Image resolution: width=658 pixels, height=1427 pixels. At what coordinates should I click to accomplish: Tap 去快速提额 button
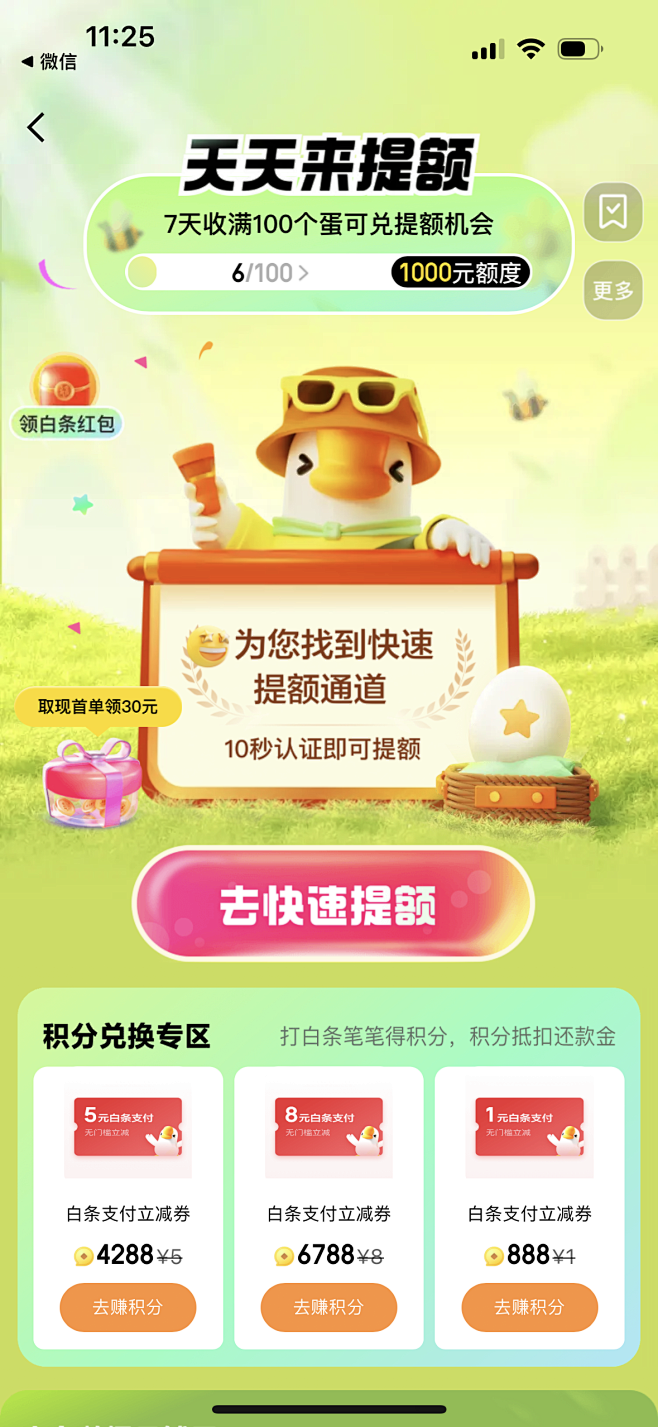point(333,904)
